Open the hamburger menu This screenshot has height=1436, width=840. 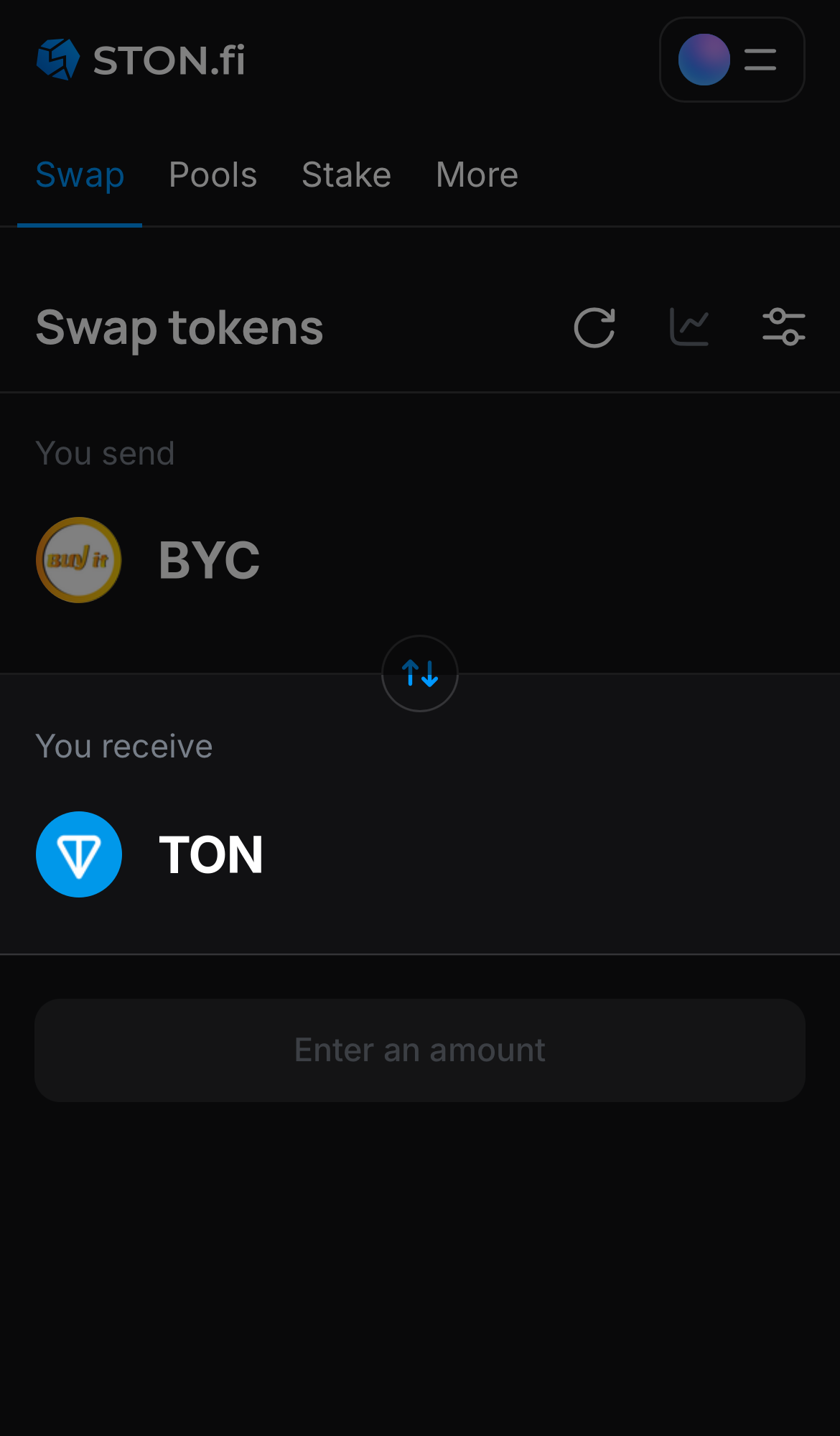759,60
